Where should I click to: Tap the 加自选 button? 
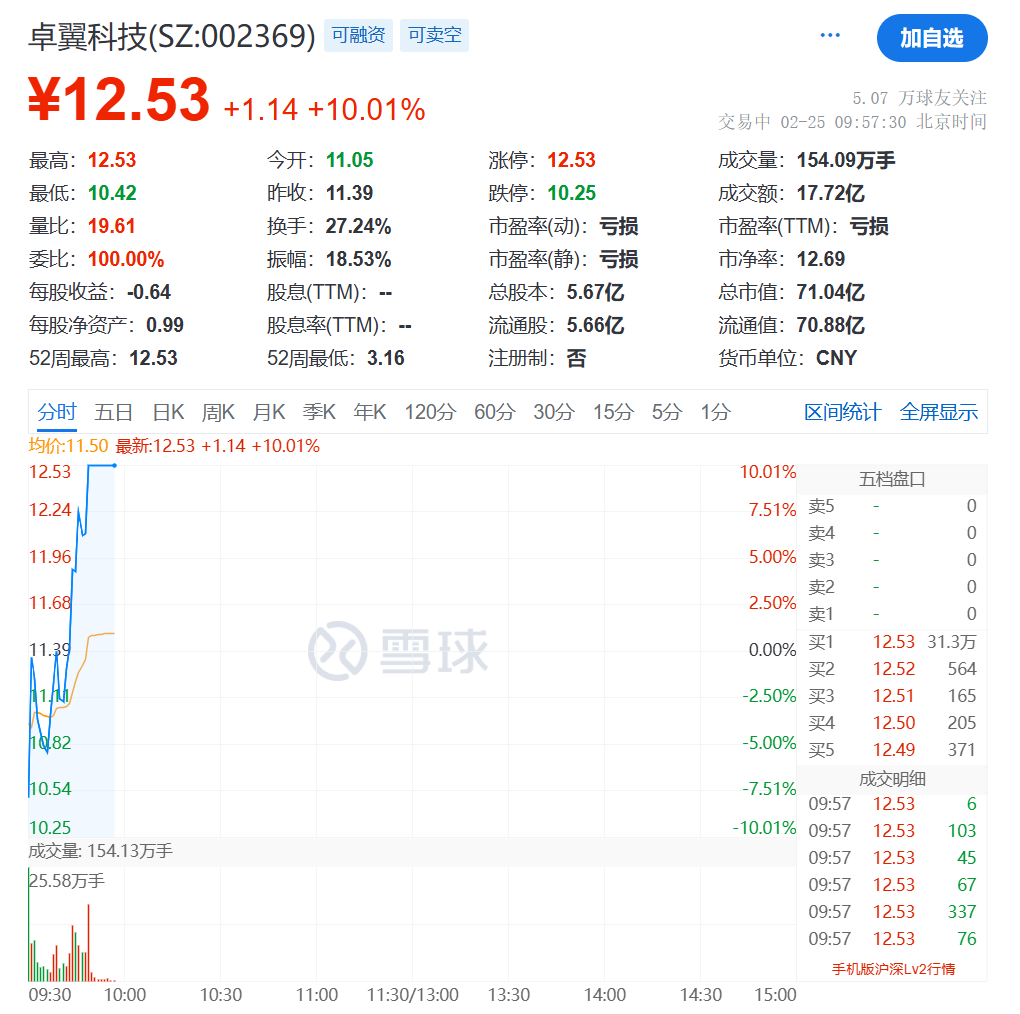pos(931,39)
